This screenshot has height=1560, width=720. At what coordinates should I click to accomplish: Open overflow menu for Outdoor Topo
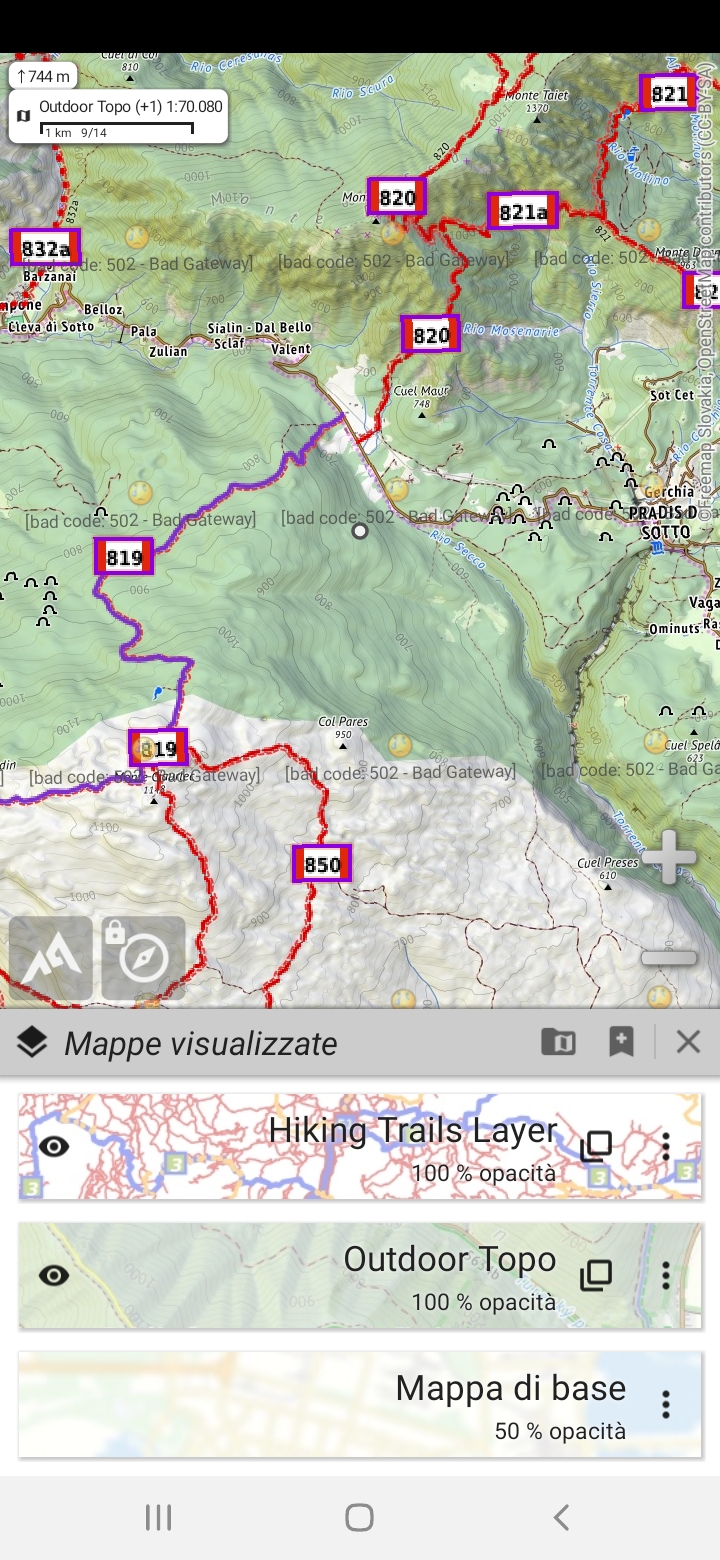[x=666, y=1275]
